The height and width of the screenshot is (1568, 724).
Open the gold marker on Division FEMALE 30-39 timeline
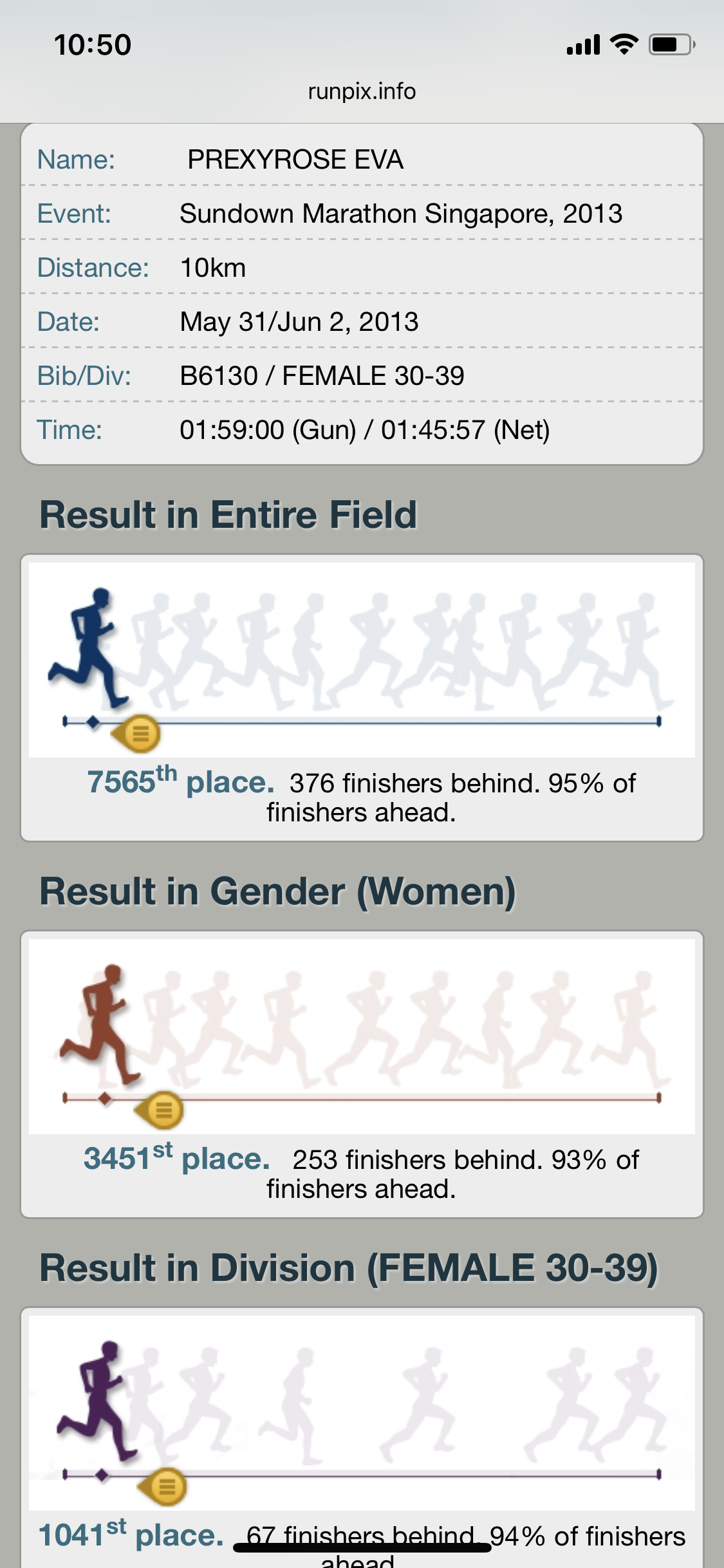click(x=162, y=1487)
